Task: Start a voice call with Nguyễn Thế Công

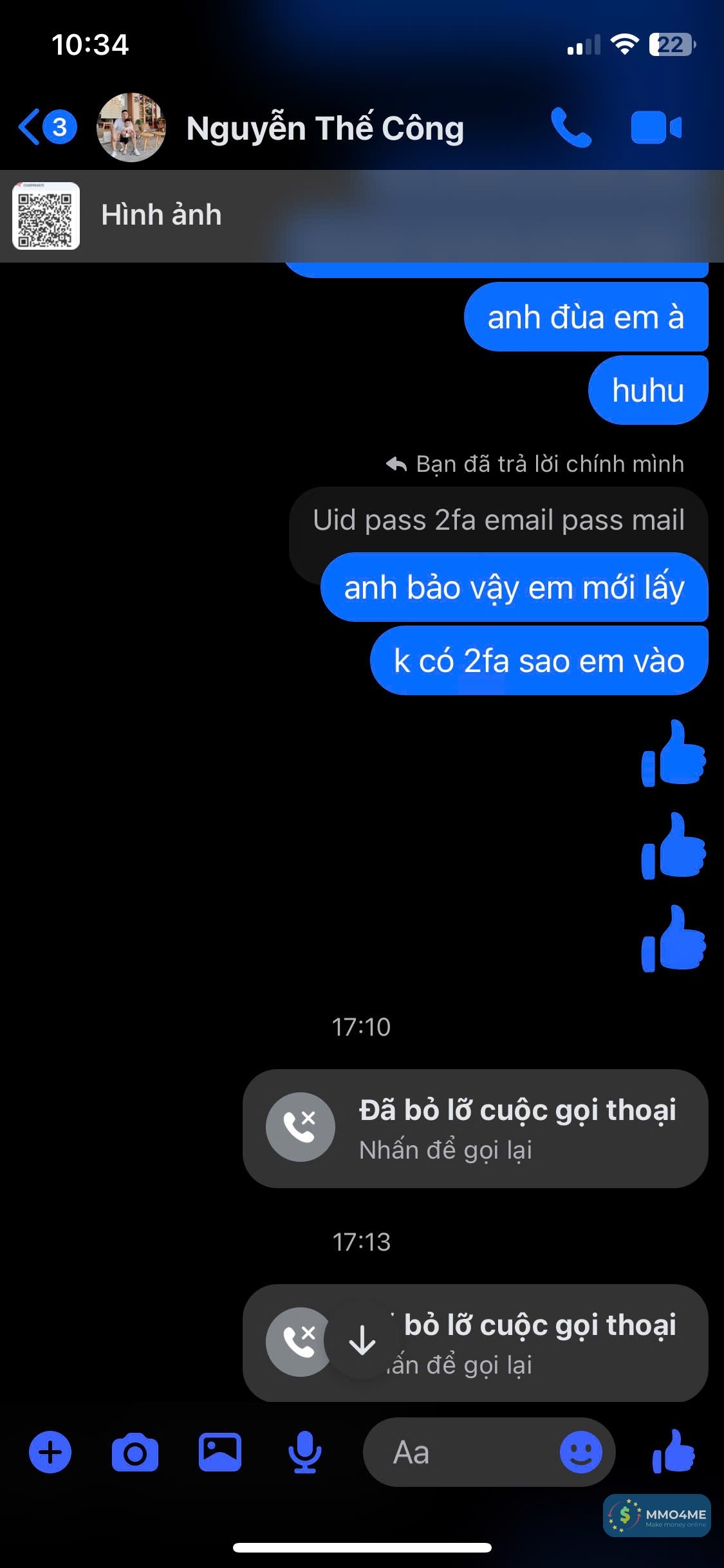Action: coord(570,128)
